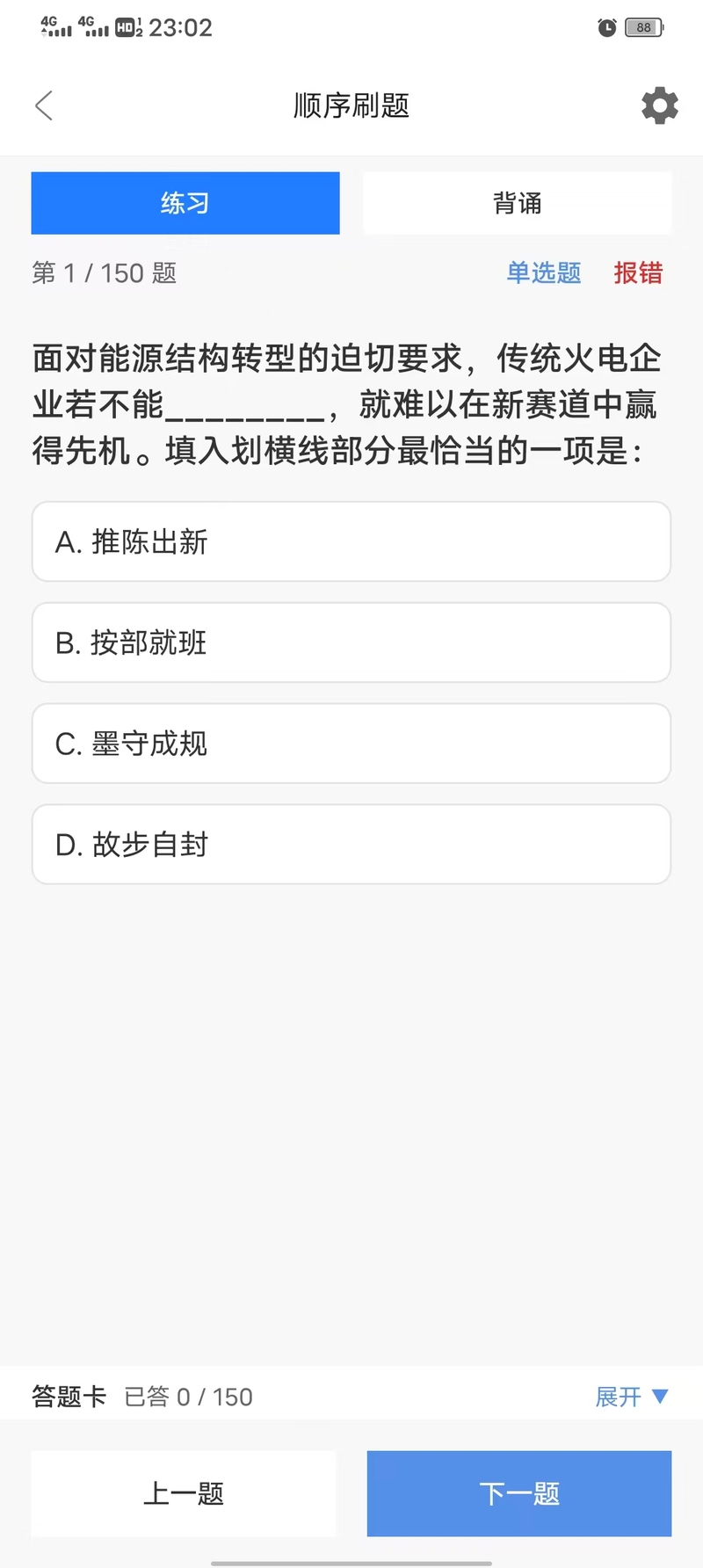Go to next question 下一题

point(519,1493)
